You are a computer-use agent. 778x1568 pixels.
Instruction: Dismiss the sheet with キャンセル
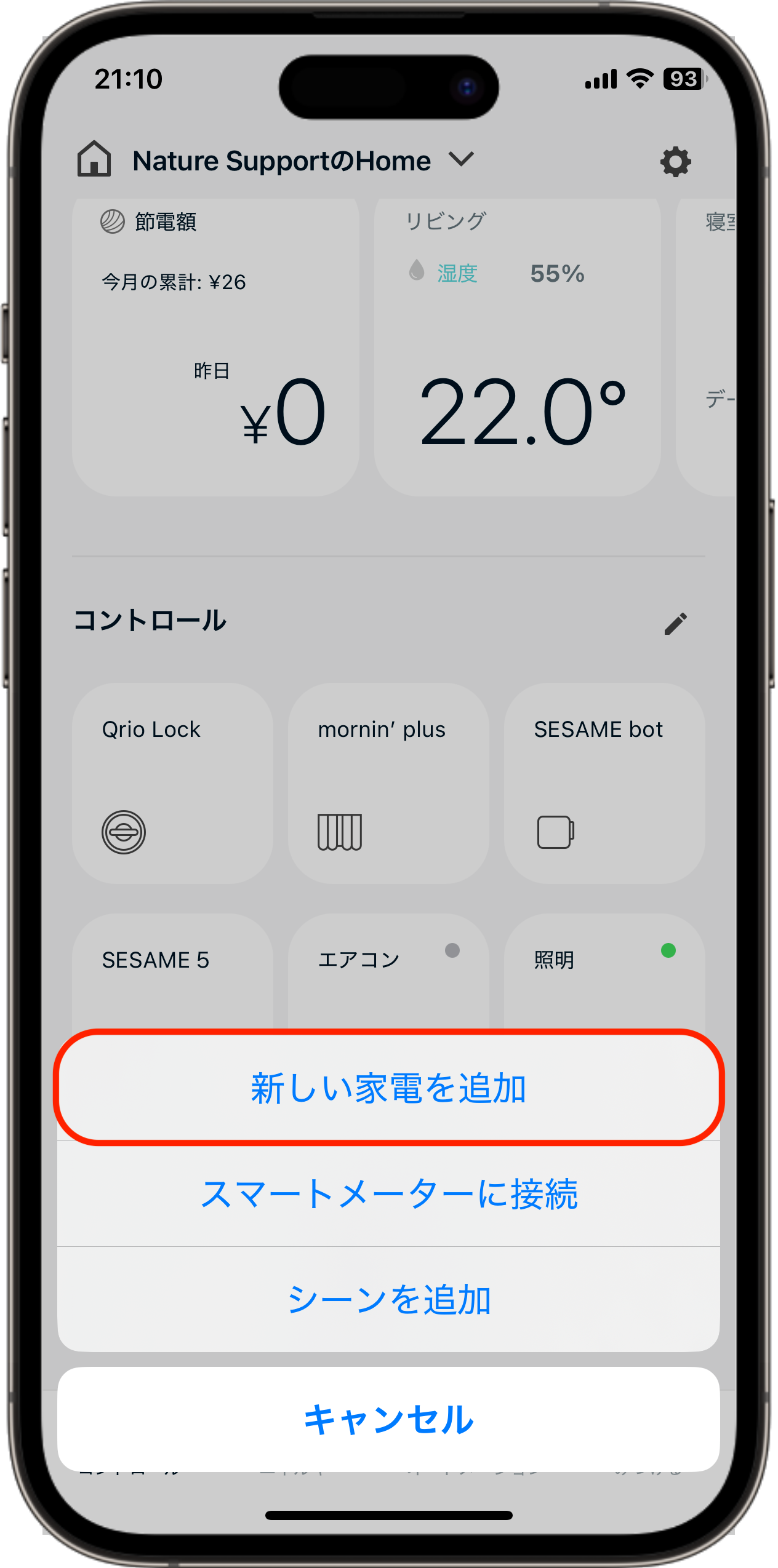(388, 1420)
